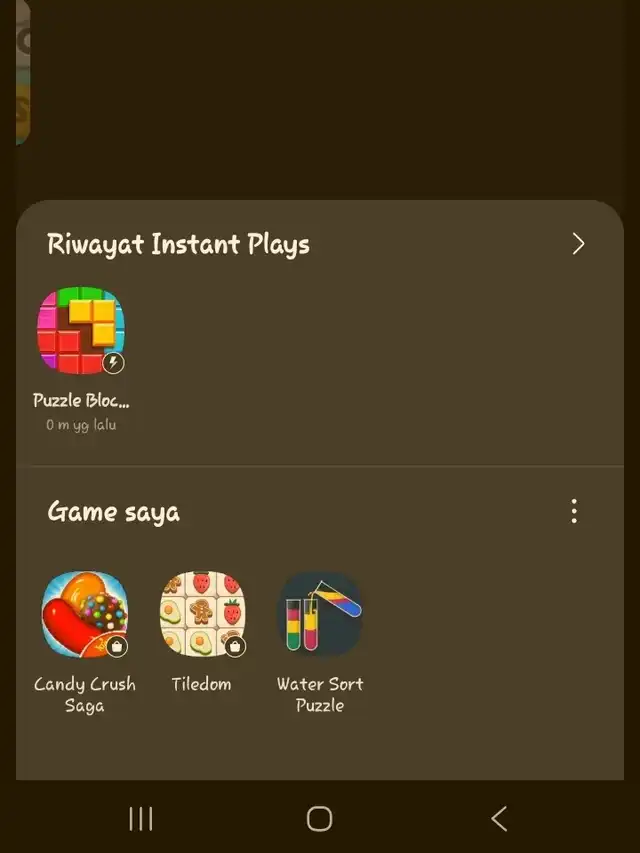This screenshot has width=640, height=853.
Task: Go back with the navigation bar arrow
Action: 499,819
